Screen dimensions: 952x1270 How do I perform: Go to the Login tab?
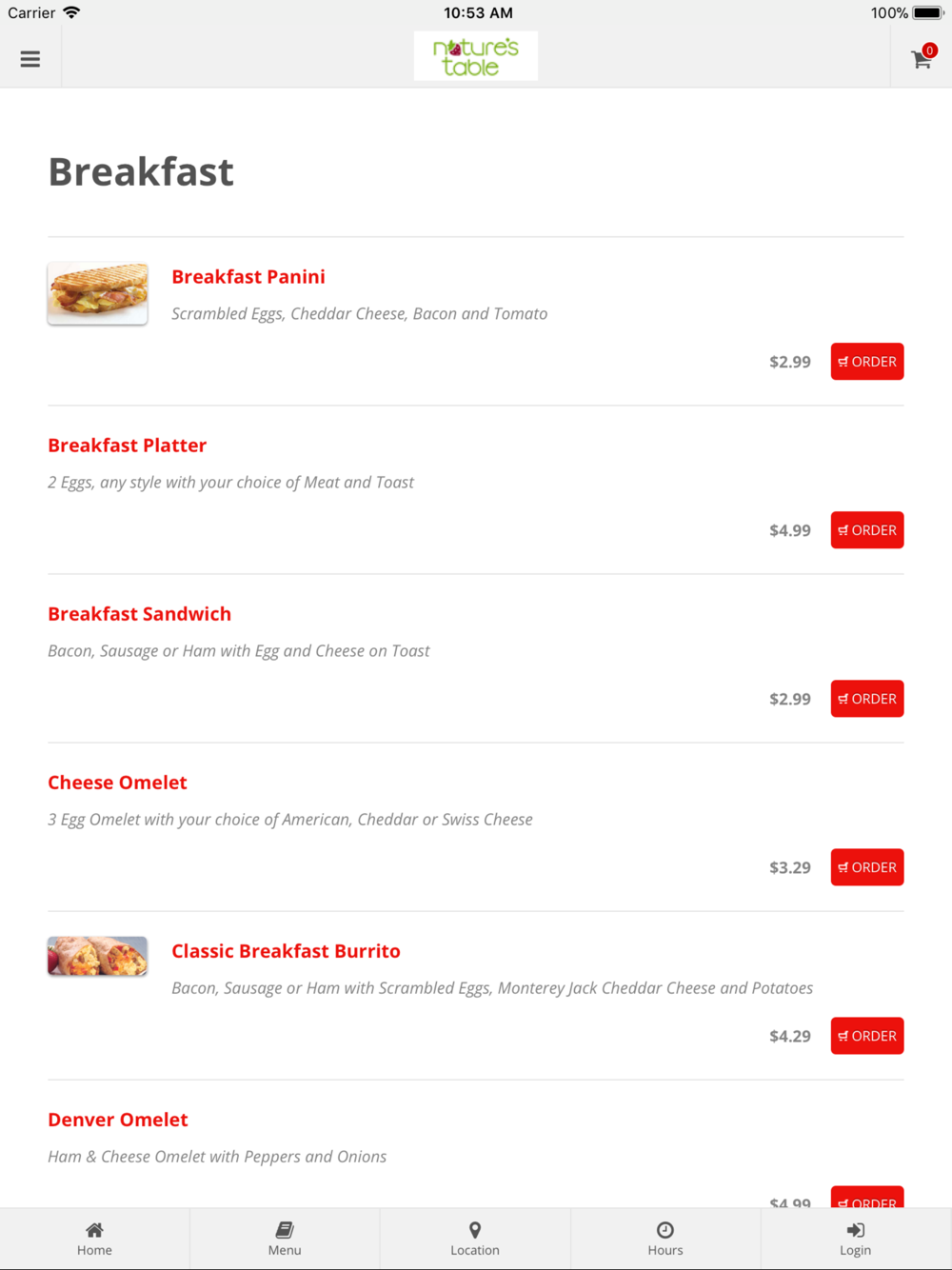click(x=855, y=1239)
